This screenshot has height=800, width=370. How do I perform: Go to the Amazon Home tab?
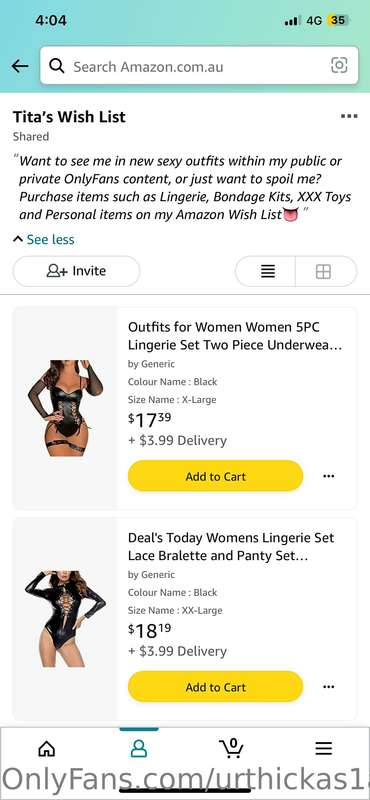coord(46,748)
